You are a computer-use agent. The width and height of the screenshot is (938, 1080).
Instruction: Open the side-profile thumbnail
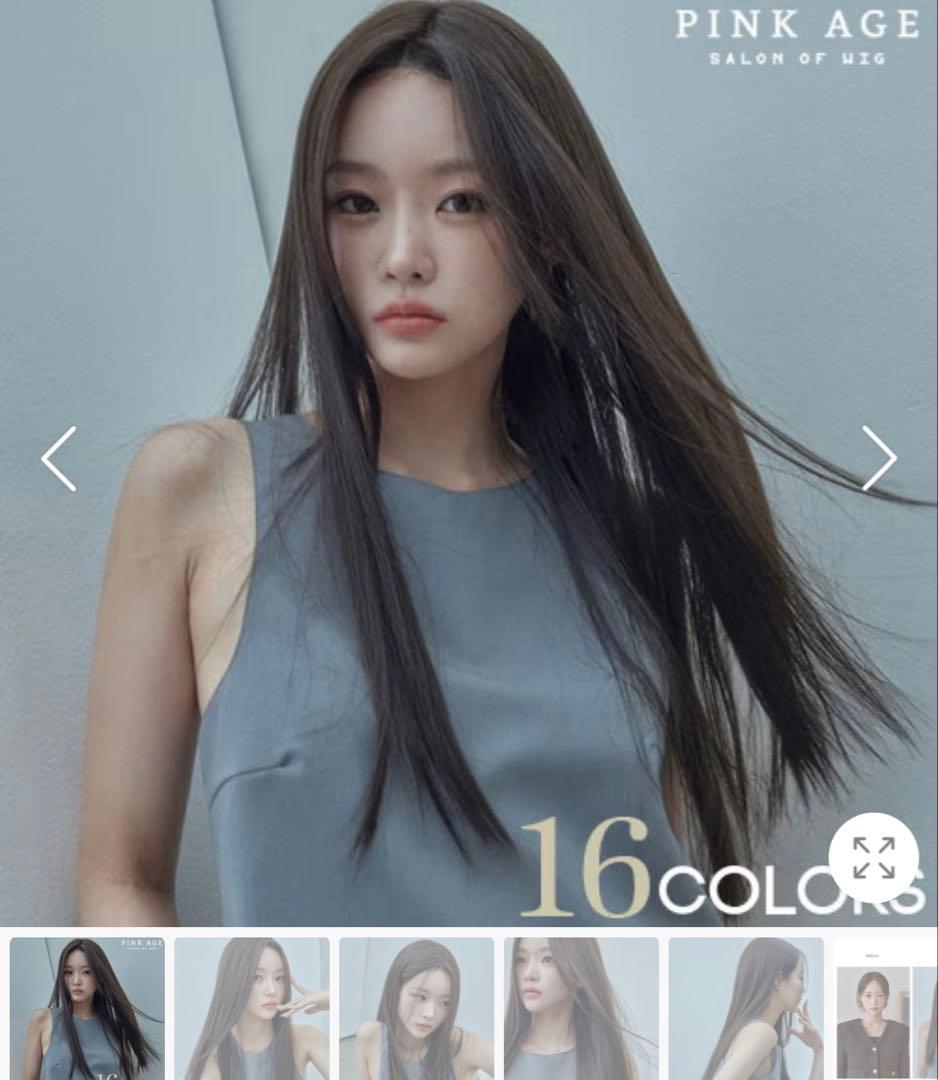tap(745, 1008)
